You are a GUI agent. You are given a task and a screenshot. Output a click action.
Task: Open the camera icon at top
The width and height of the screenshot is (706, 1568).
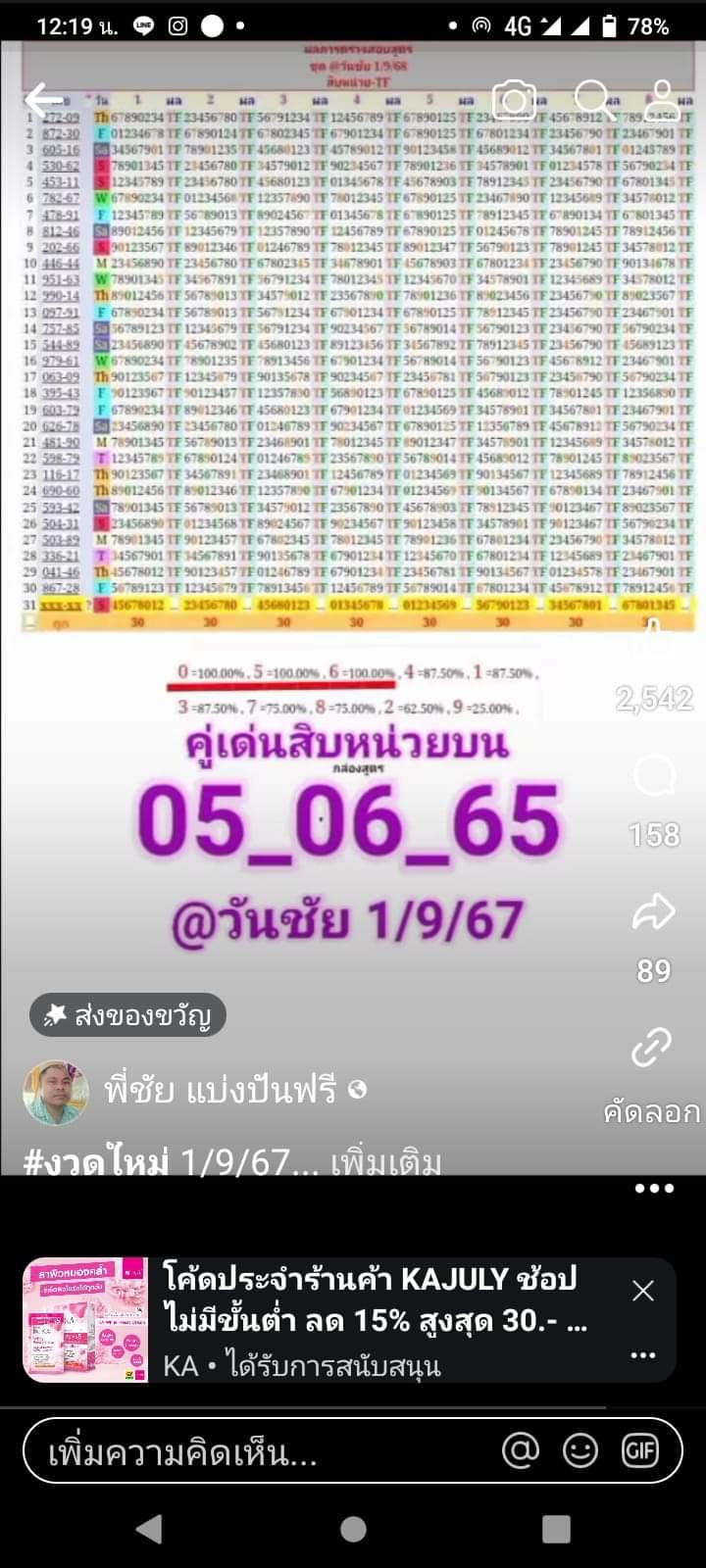pos(514,99)
